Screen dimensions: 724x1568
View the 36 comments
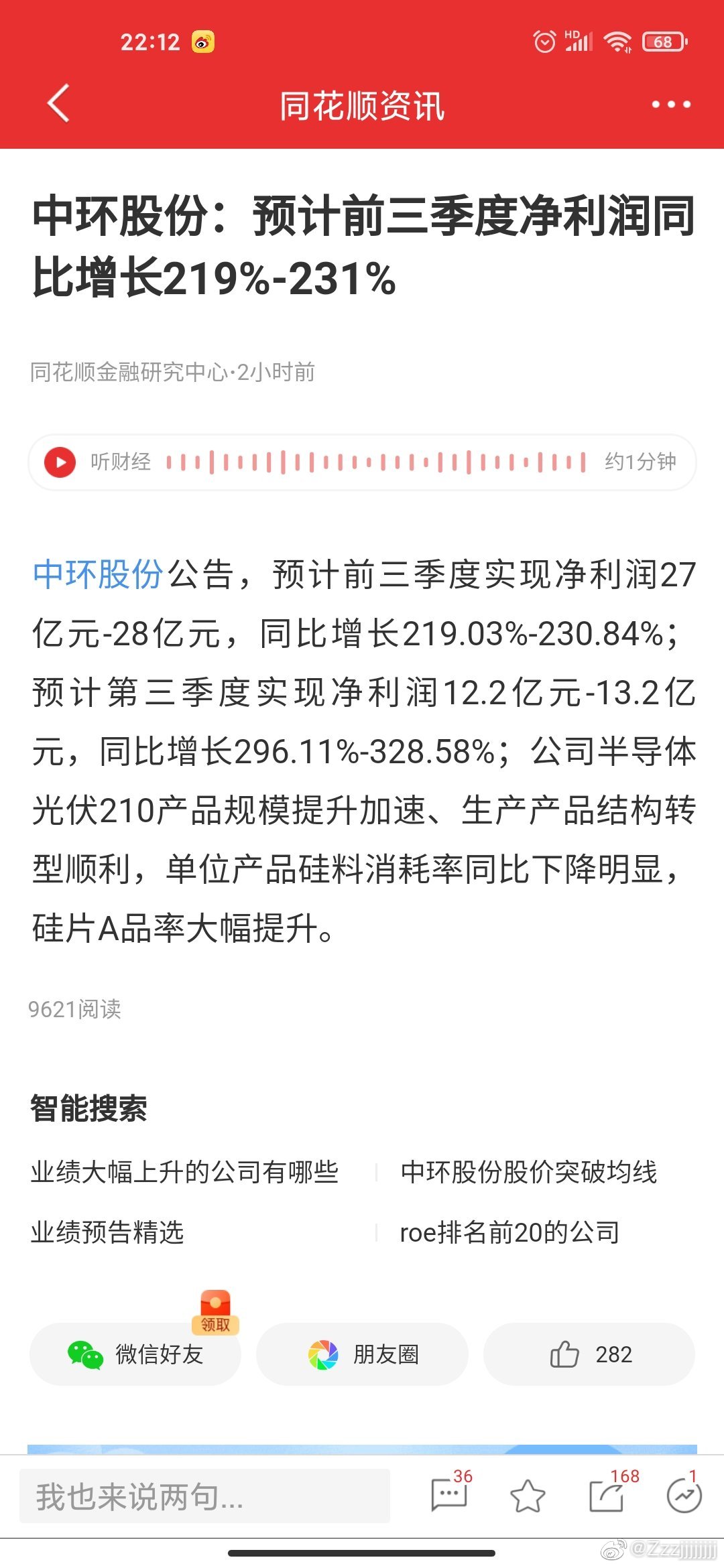pos(450,1492)
